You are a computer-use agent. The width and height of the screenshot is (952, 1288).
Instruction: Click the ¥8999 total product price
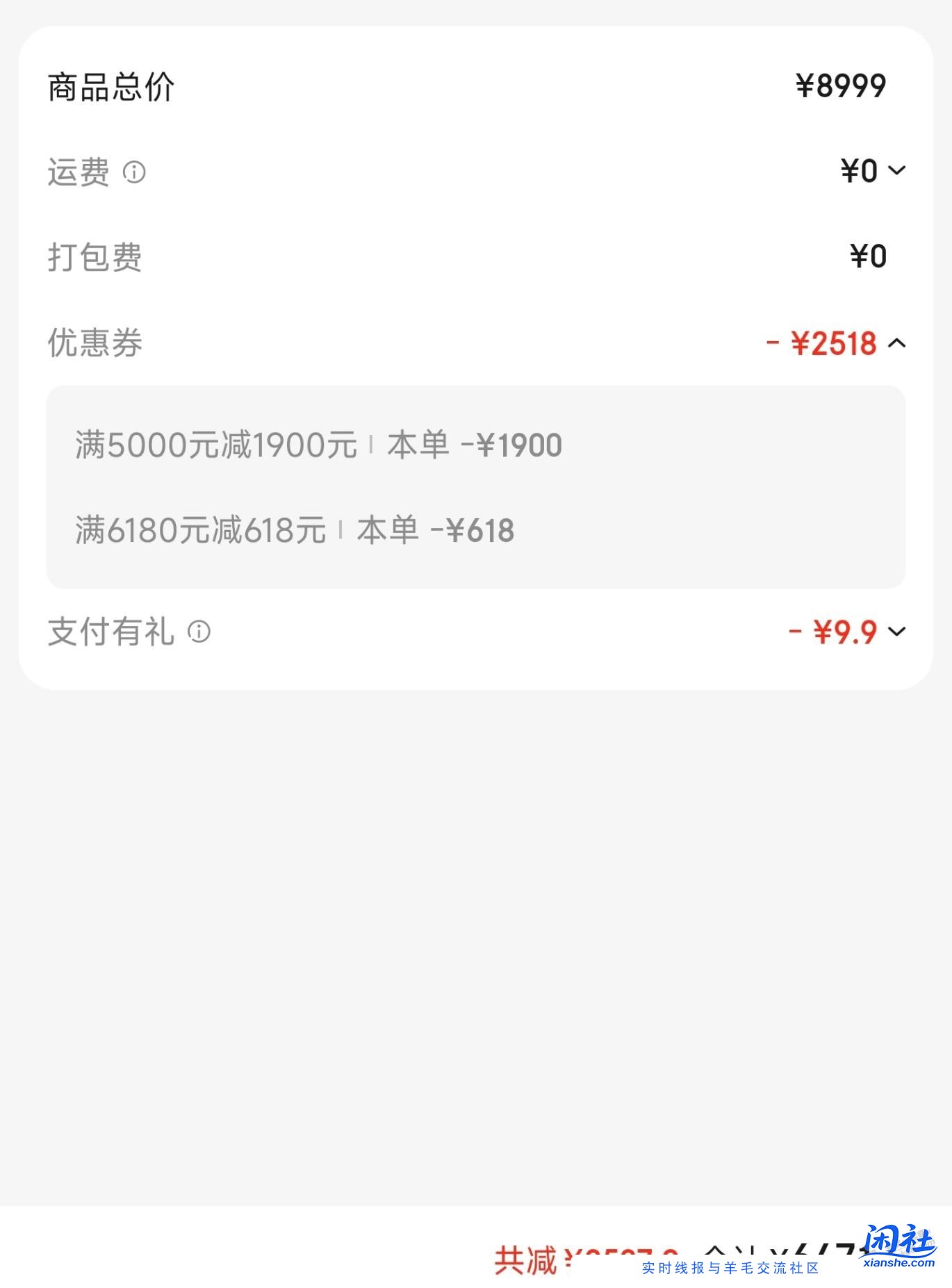[839, 85]
